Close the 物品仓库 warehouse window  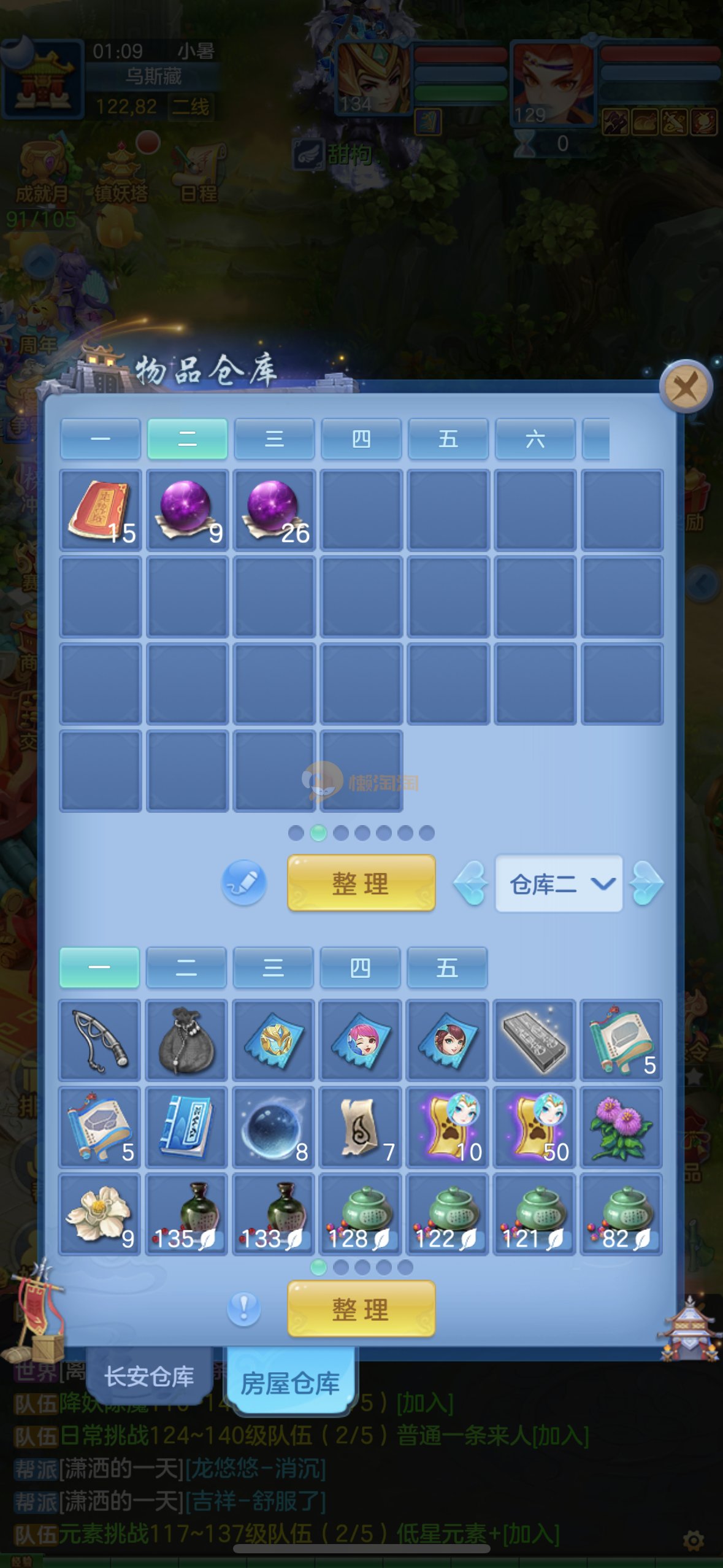[685, 387]
